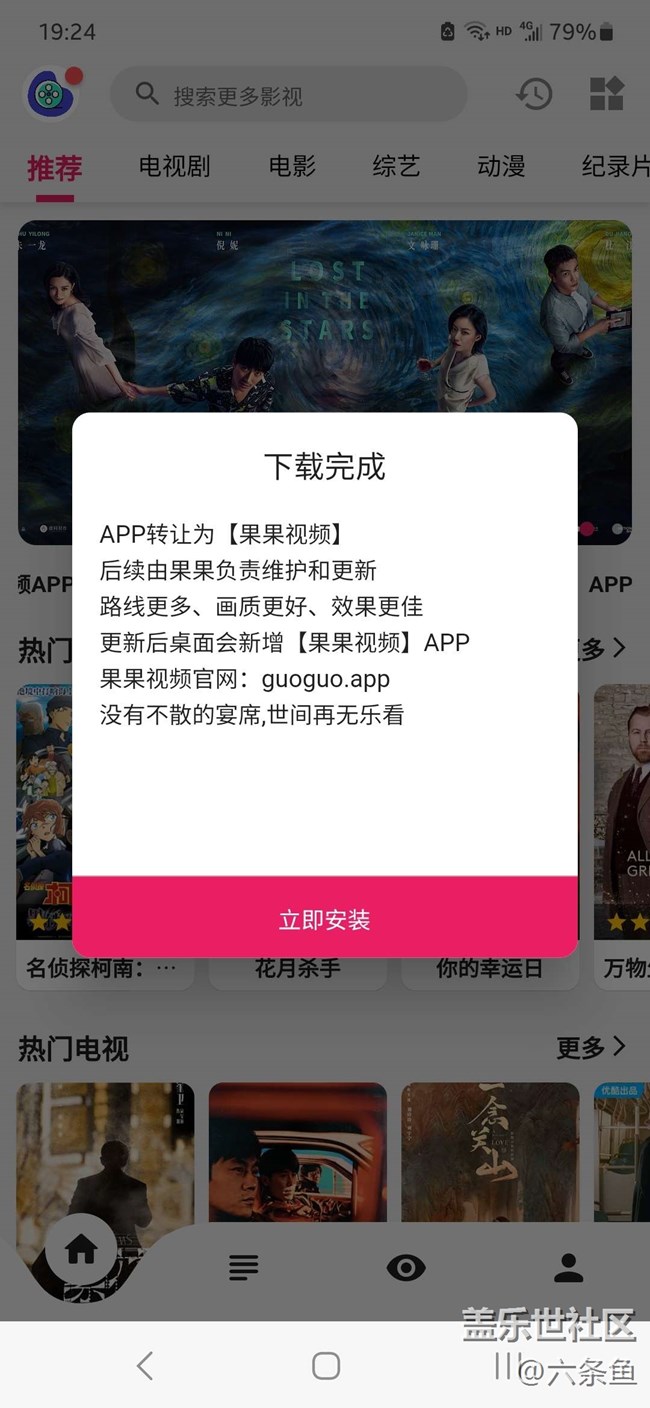Open the category grid icon
Viewport: 650px width, 1408px height.
click(607, 95)
